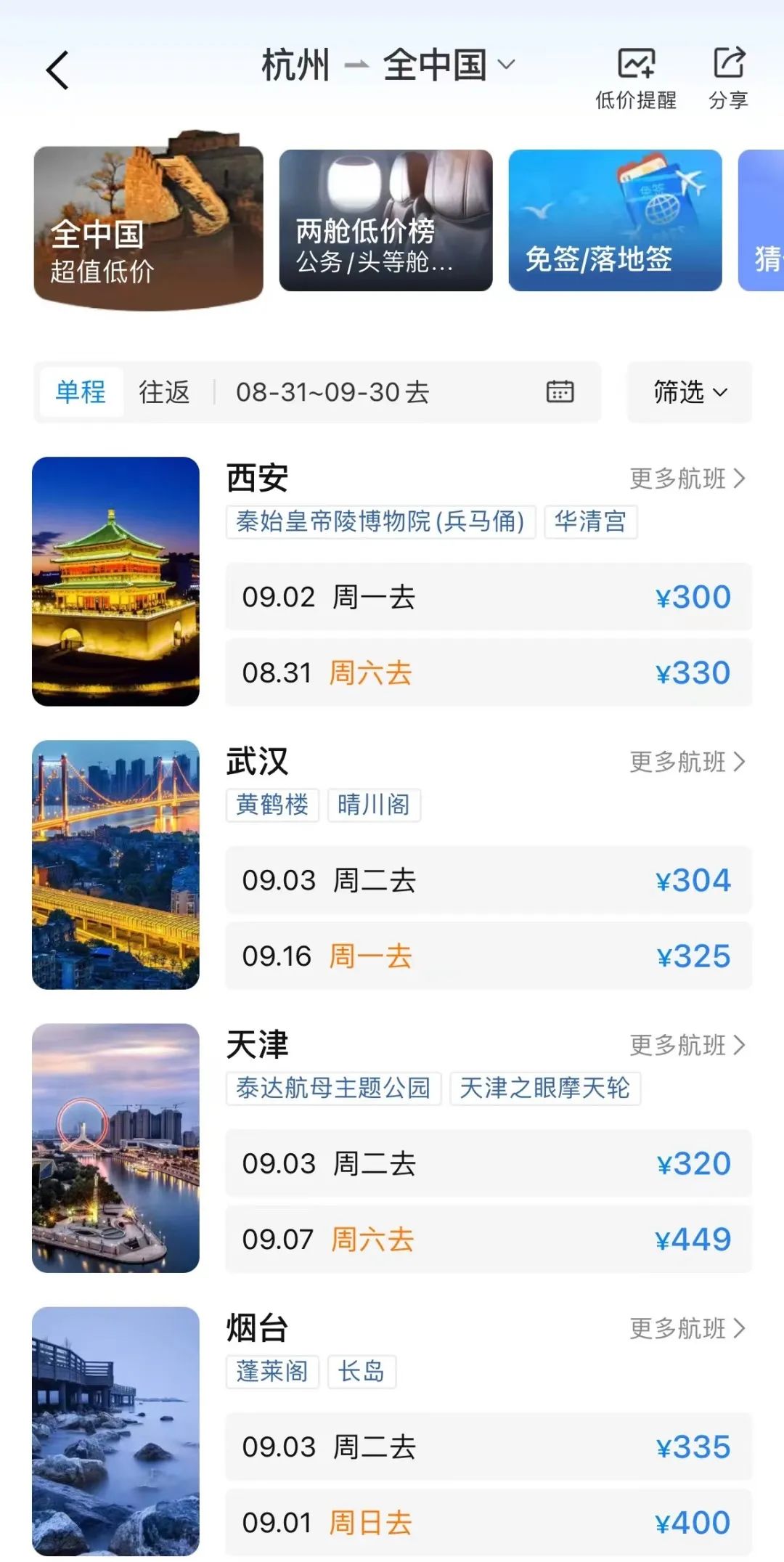Image resolution: width=784 pixels, height=1562 pixels.
Task: View 更多航班 for 烟台
Action: tap(687, 1328)
